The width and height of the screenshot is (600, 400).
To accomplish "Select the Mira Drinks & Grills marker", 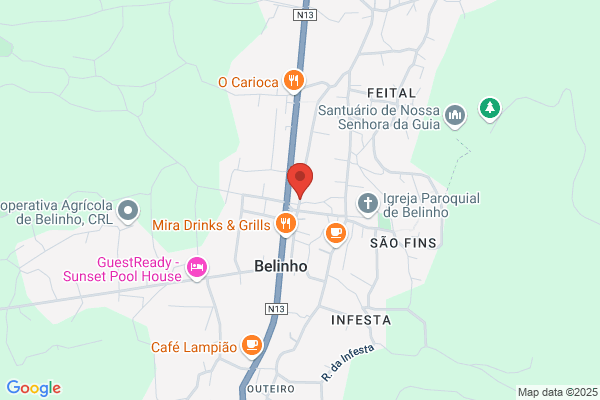I will pyautogui.click(x=286, y=224).
